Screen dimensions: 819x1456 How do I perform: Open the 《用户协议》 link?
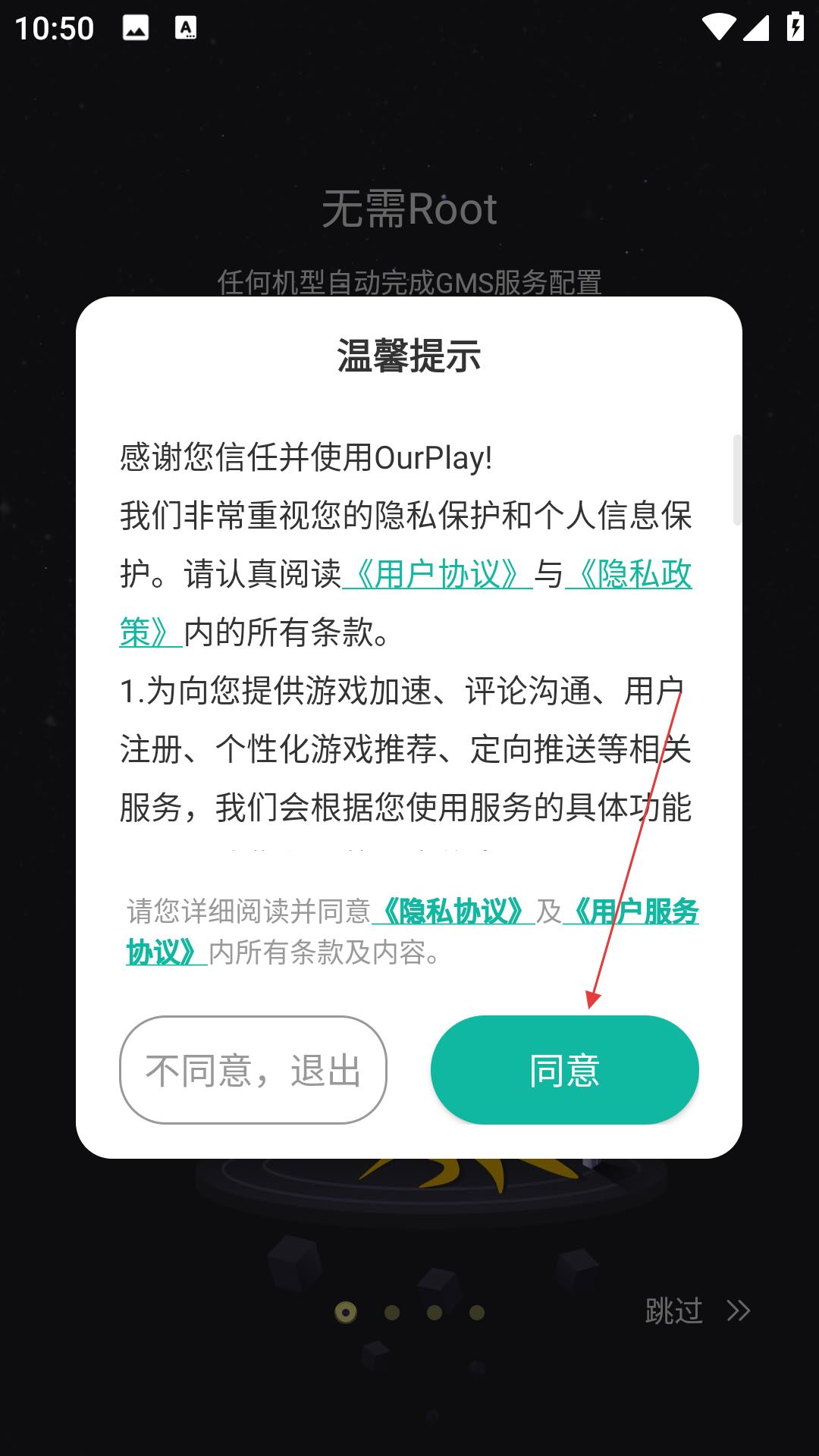(x=438, y=574)
